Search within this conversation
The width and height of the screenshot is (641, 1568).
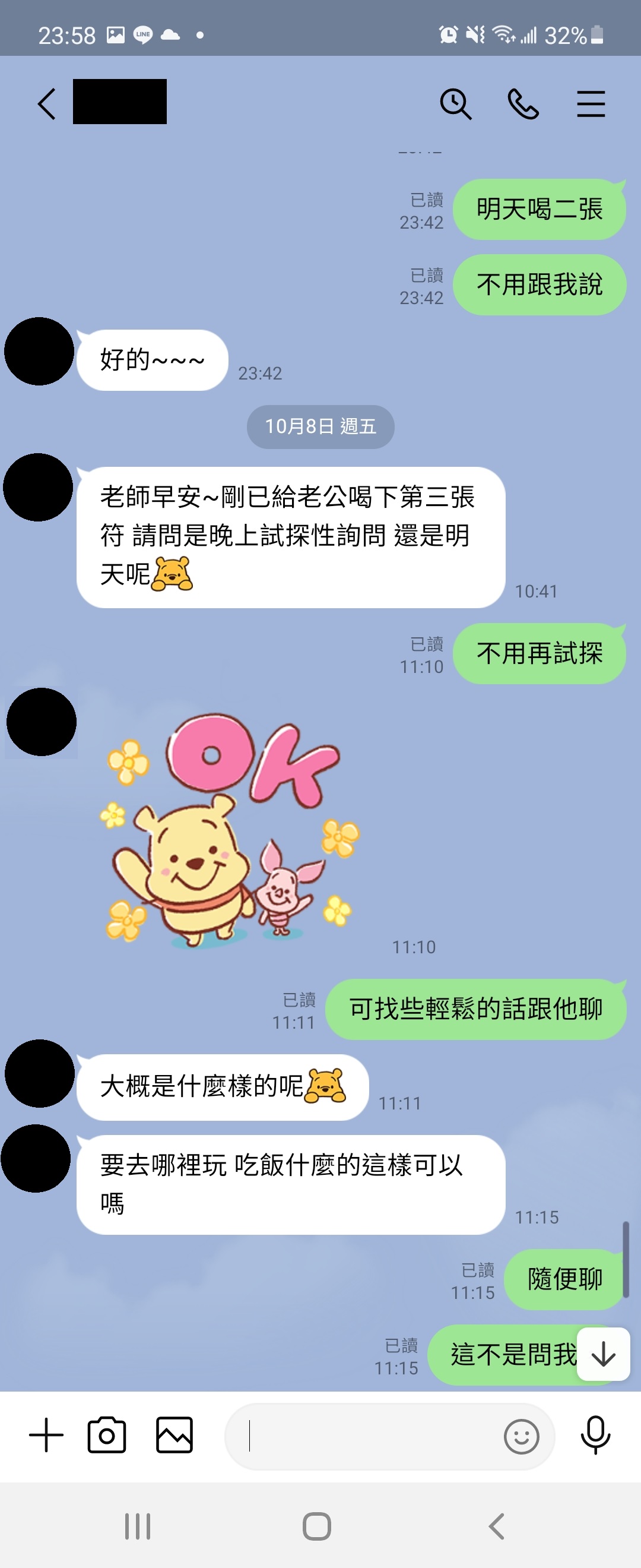[455, 103]
